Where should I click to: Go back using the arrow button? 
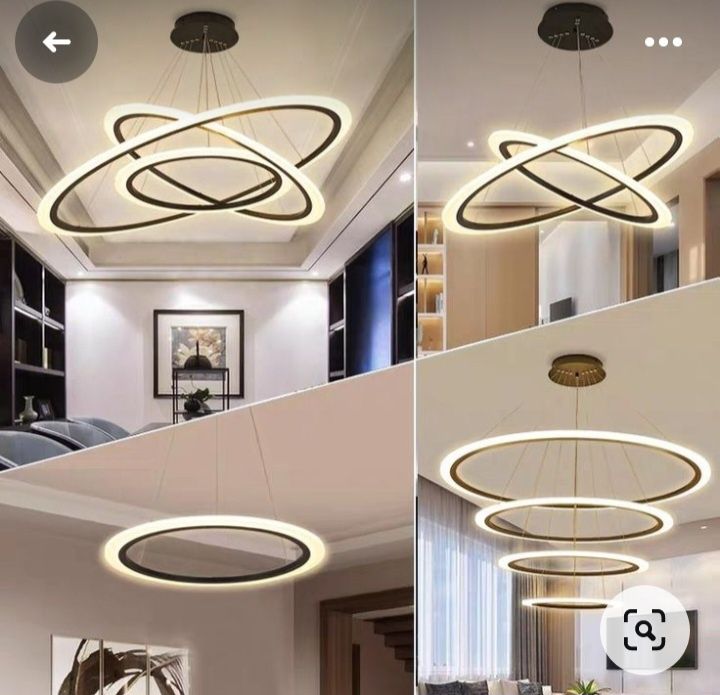tap(56, 42)
